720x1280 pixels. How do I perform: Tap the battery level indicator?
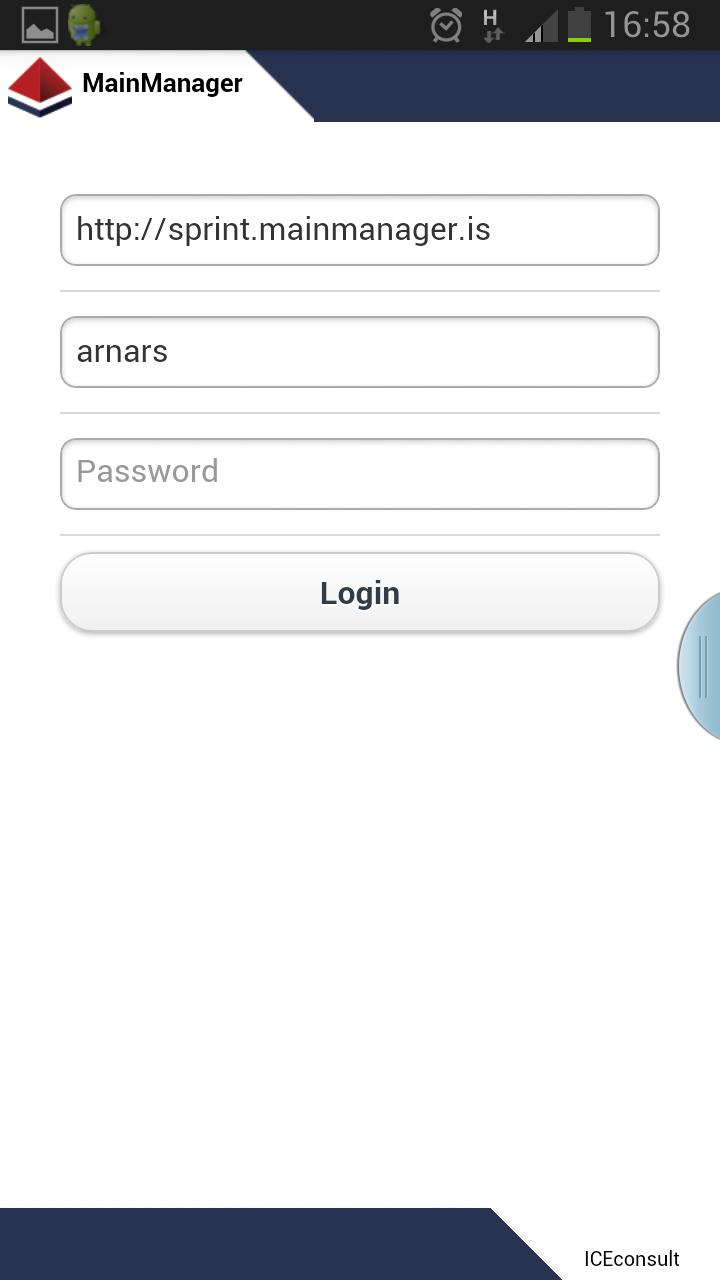coord(578,24)
